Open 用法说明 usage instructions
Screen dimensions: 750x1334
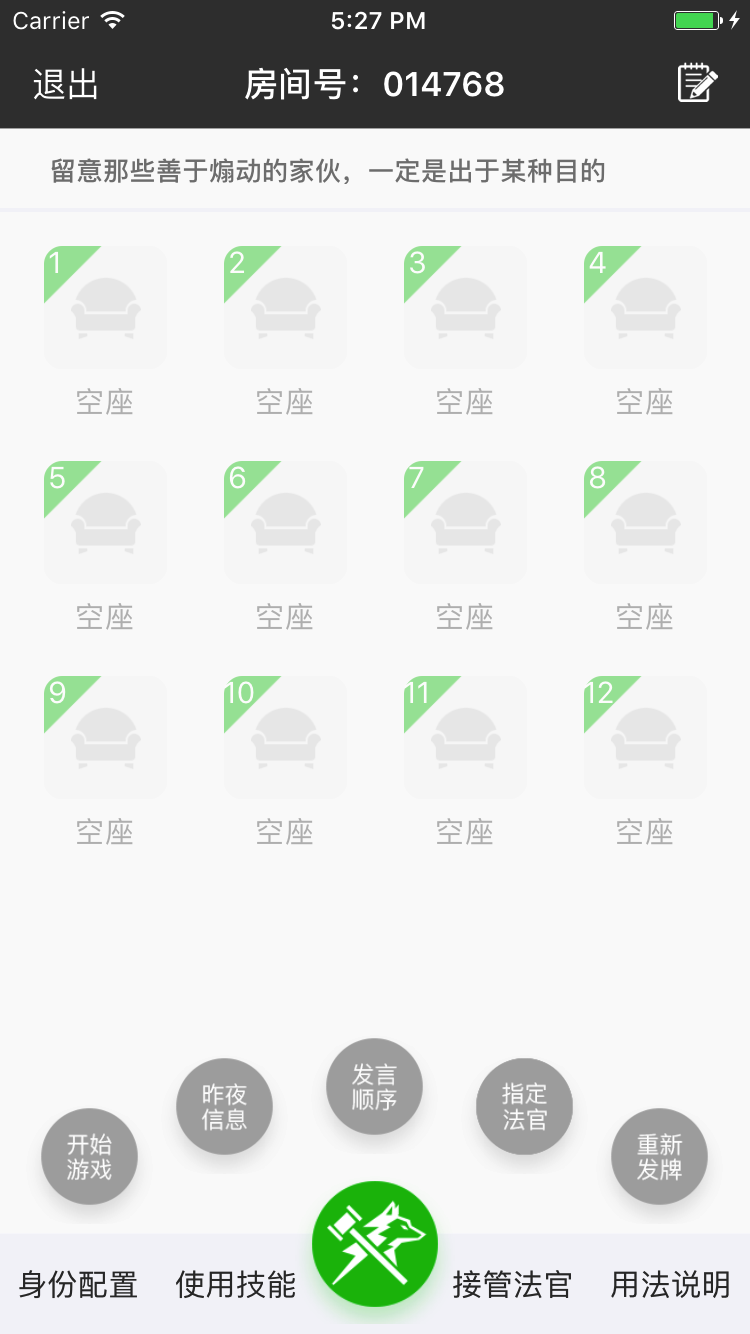pos(671,1286)
